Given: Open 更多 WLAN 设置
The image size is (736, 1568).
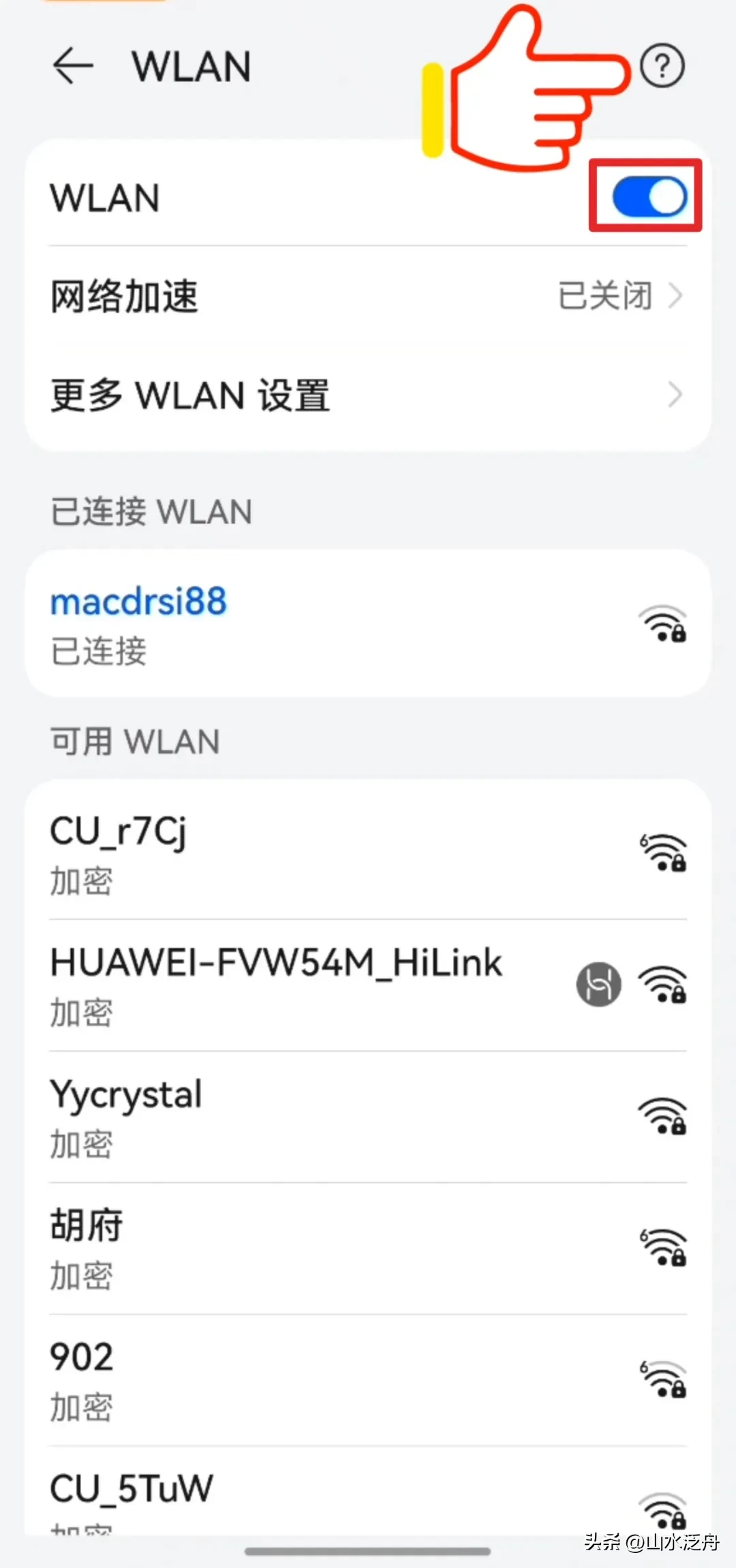Looking at the screenshot, I should click(368, 395).
